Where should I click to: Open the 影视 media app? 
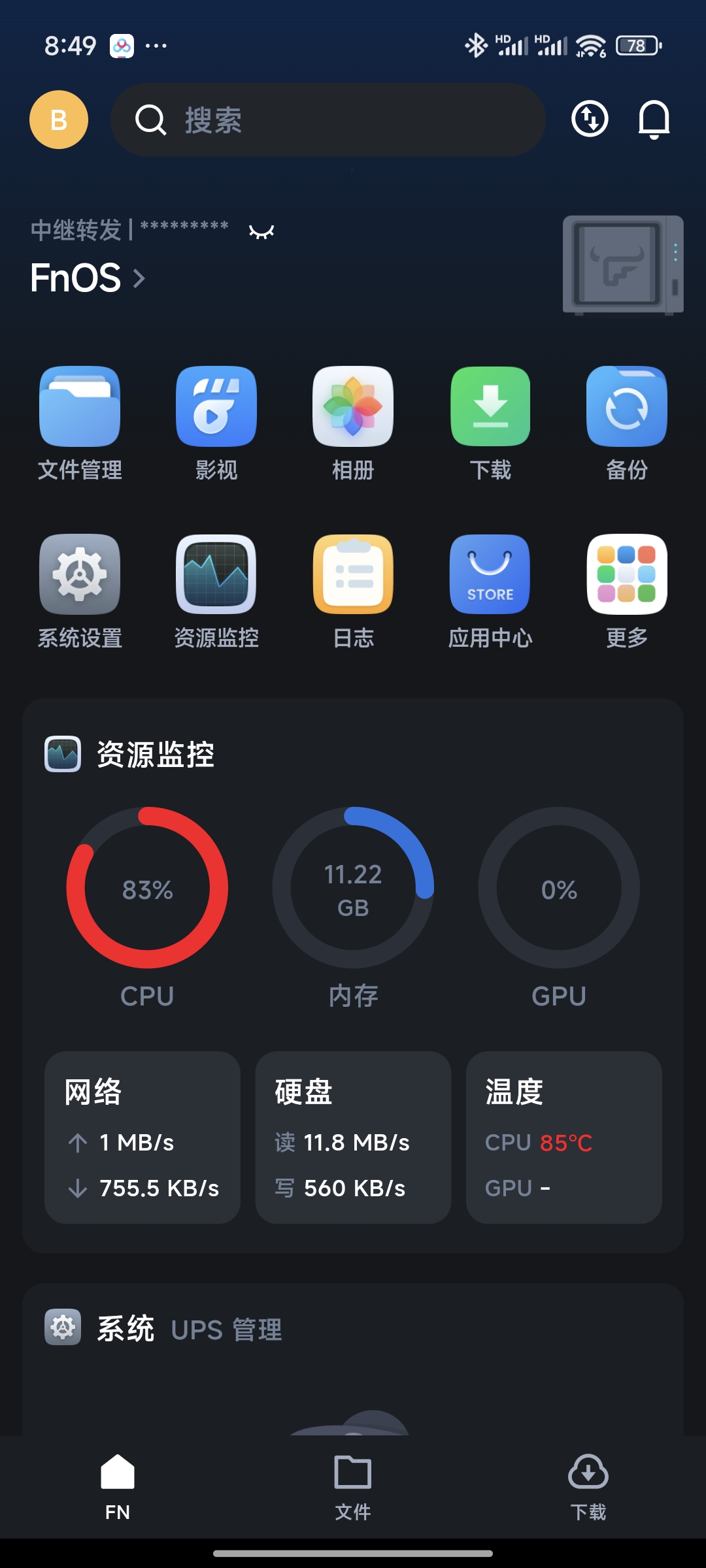[x=216, y=406]
